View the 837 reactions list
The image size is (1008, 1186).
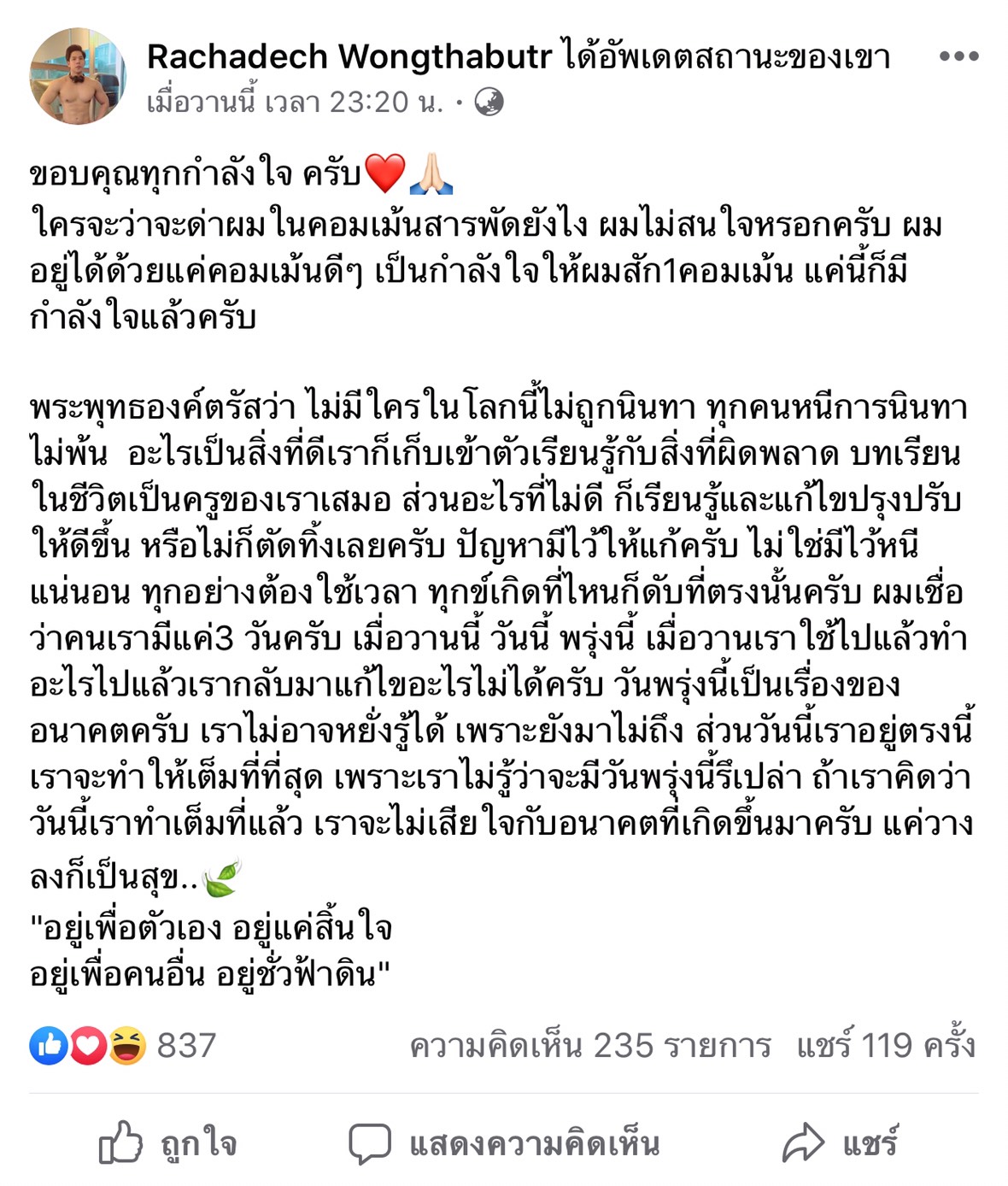(x=124, y=1046)
